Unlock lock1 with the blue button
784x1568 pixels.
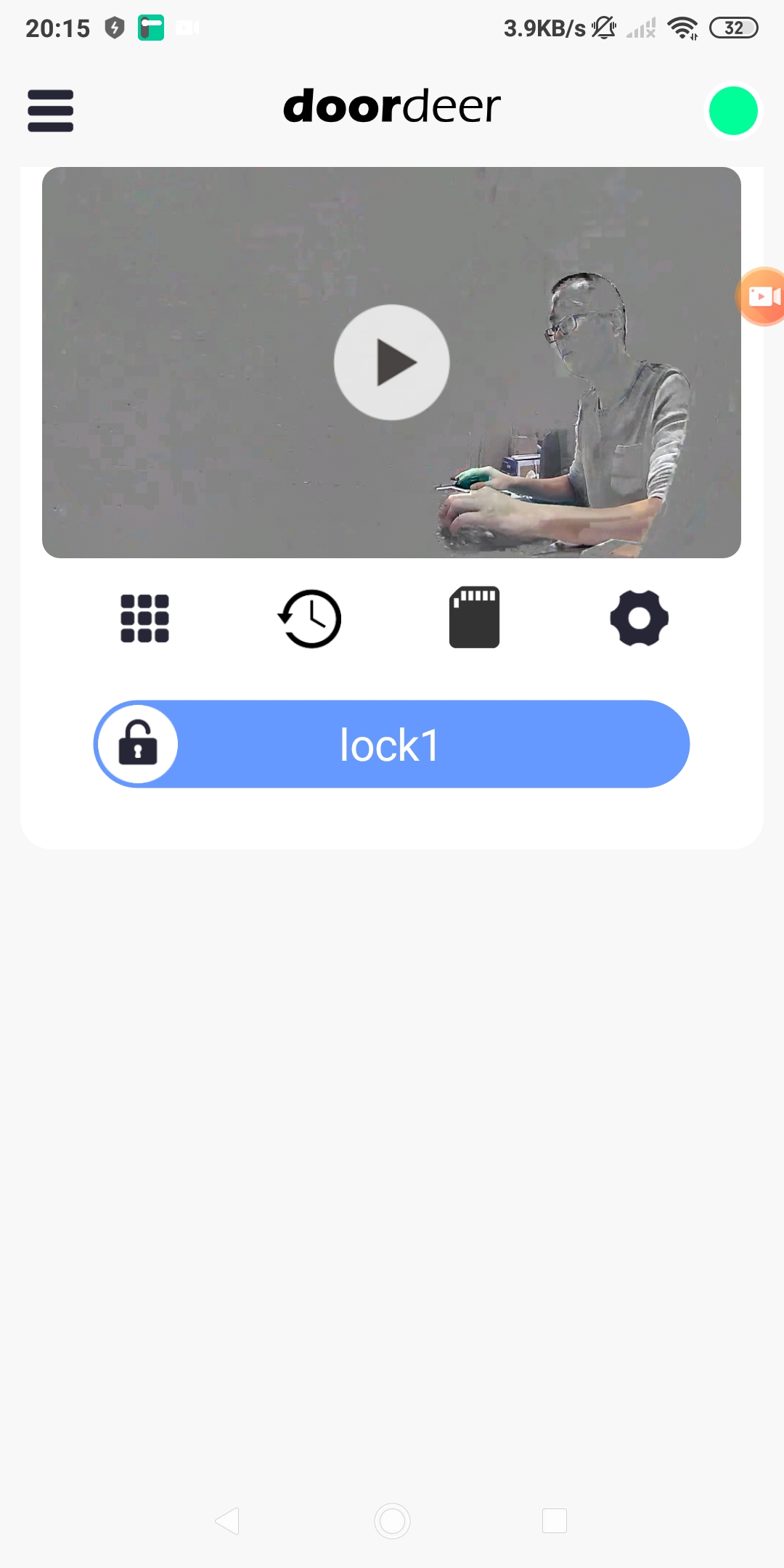point(391,744)
